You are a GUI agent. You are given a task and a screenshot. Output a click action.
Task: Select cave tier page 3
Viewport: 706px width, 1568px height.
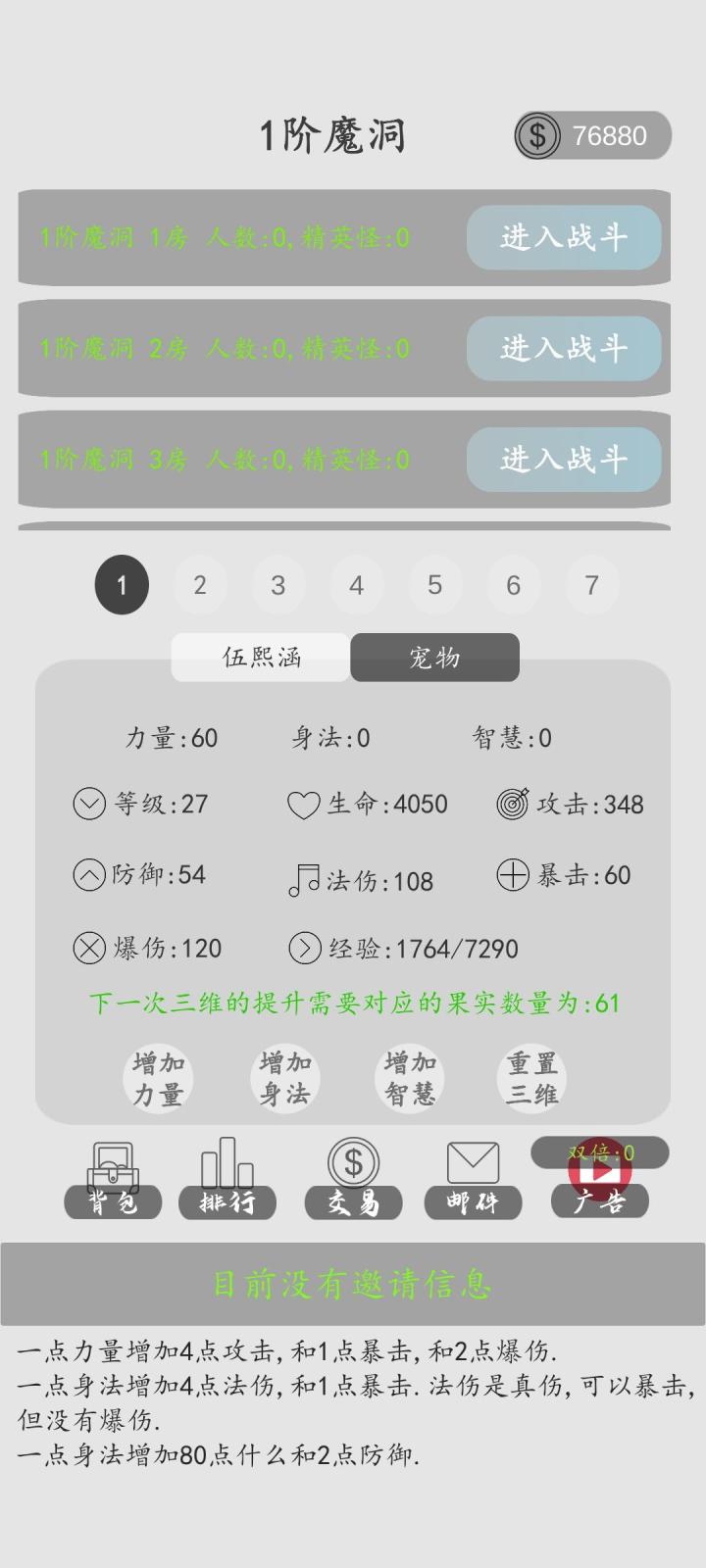(278, 585)
